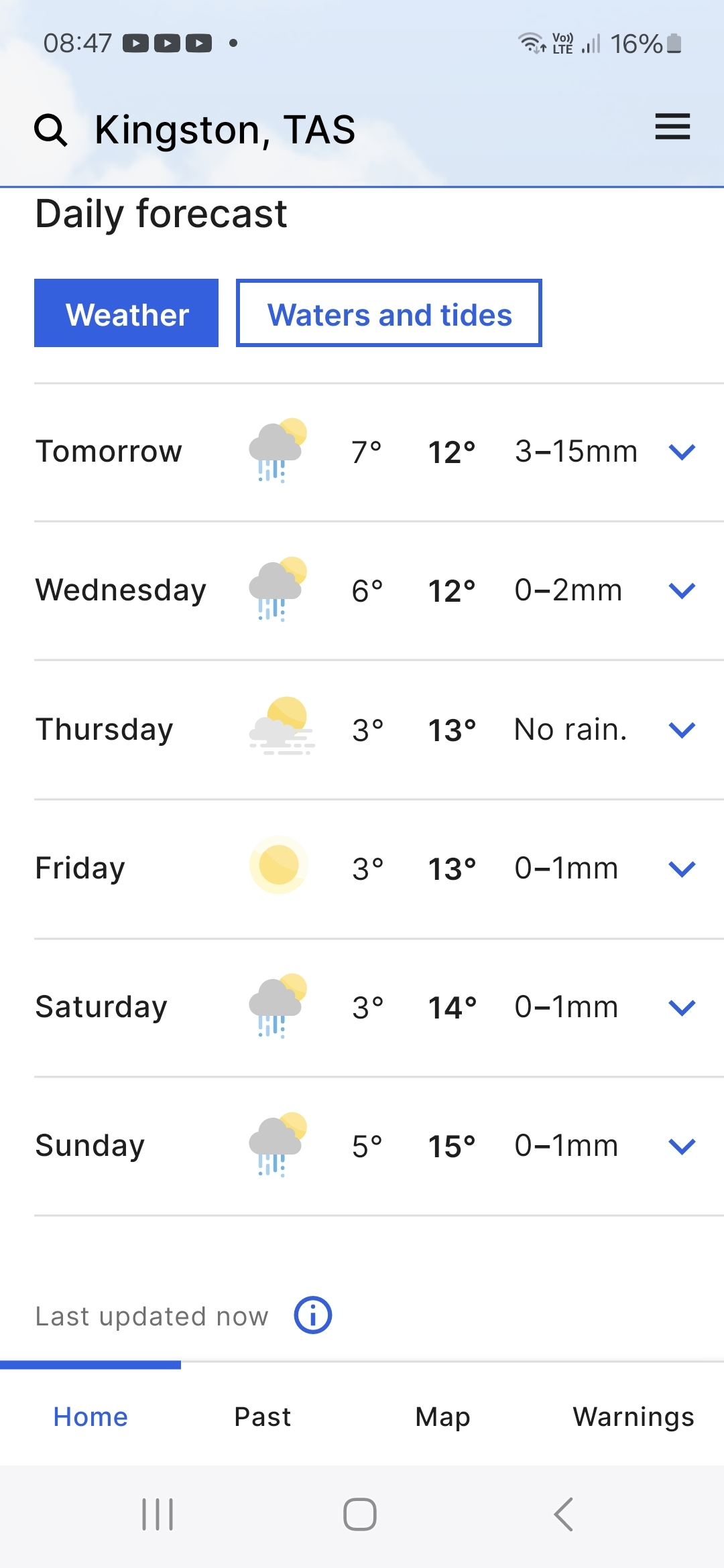Open the location search icon

click(x=50, y=129)
